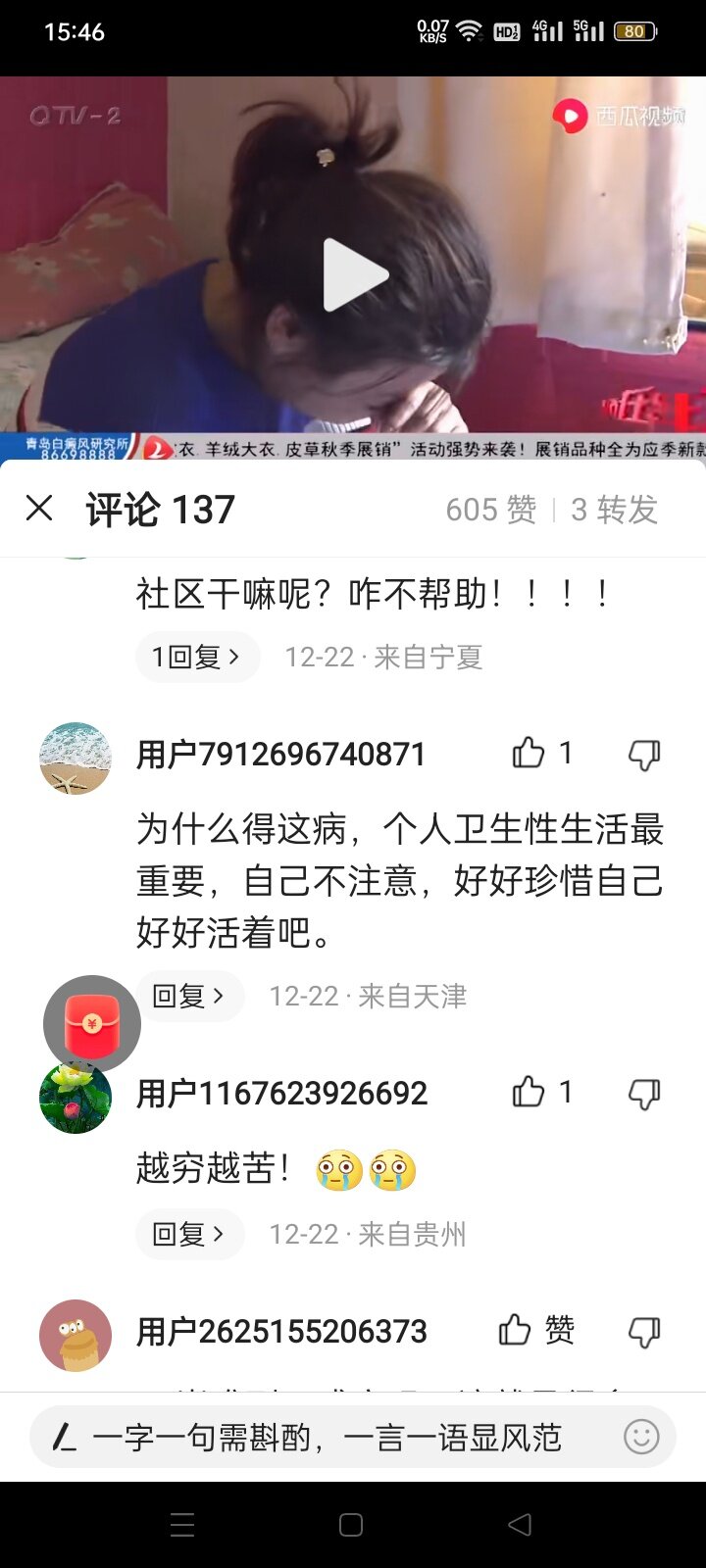Expand the 1回复 replies under the 宁夏 comment
The height and width of the screenshot is (1568, 706).
click(196, 657)
